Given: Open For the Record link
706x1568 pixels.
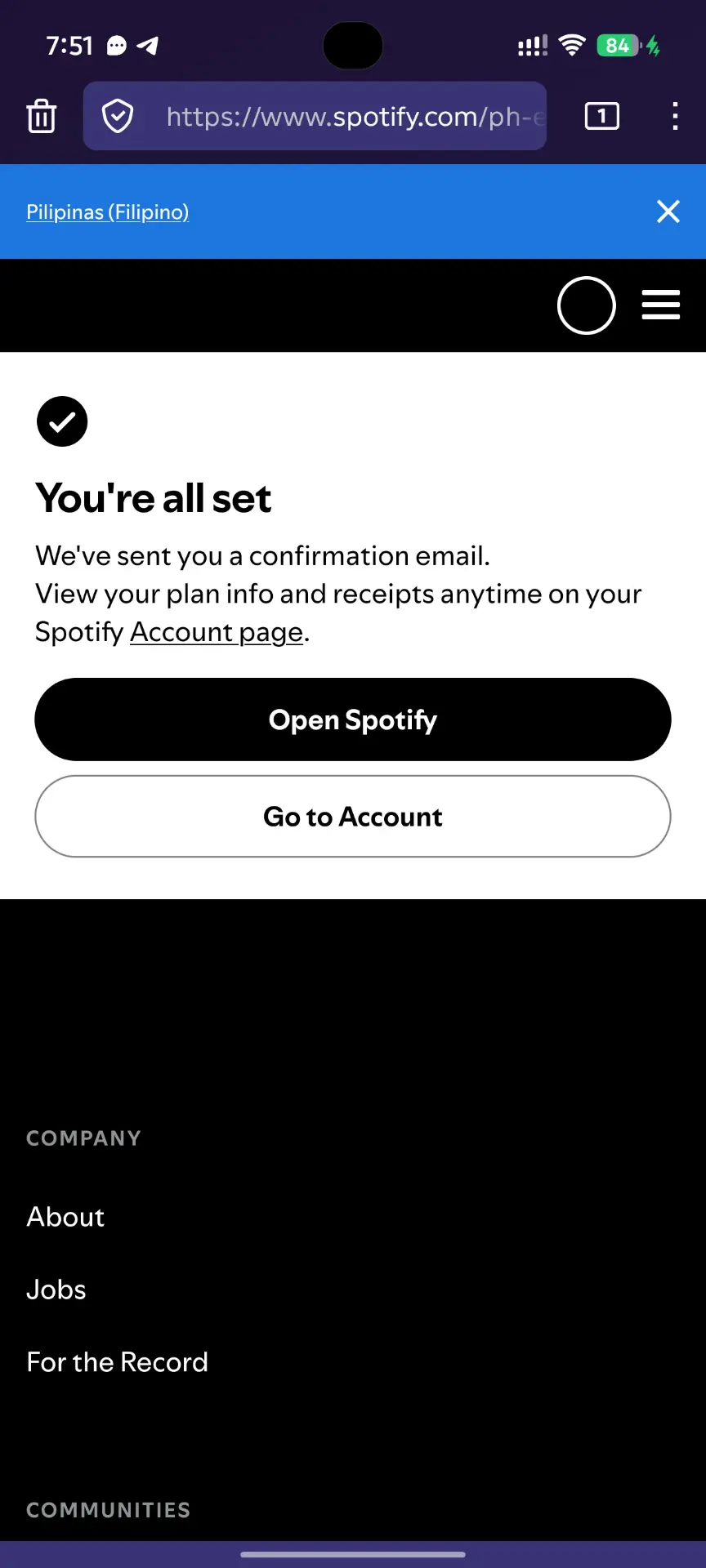Looking at the screenshot, I should [118, 1362].
